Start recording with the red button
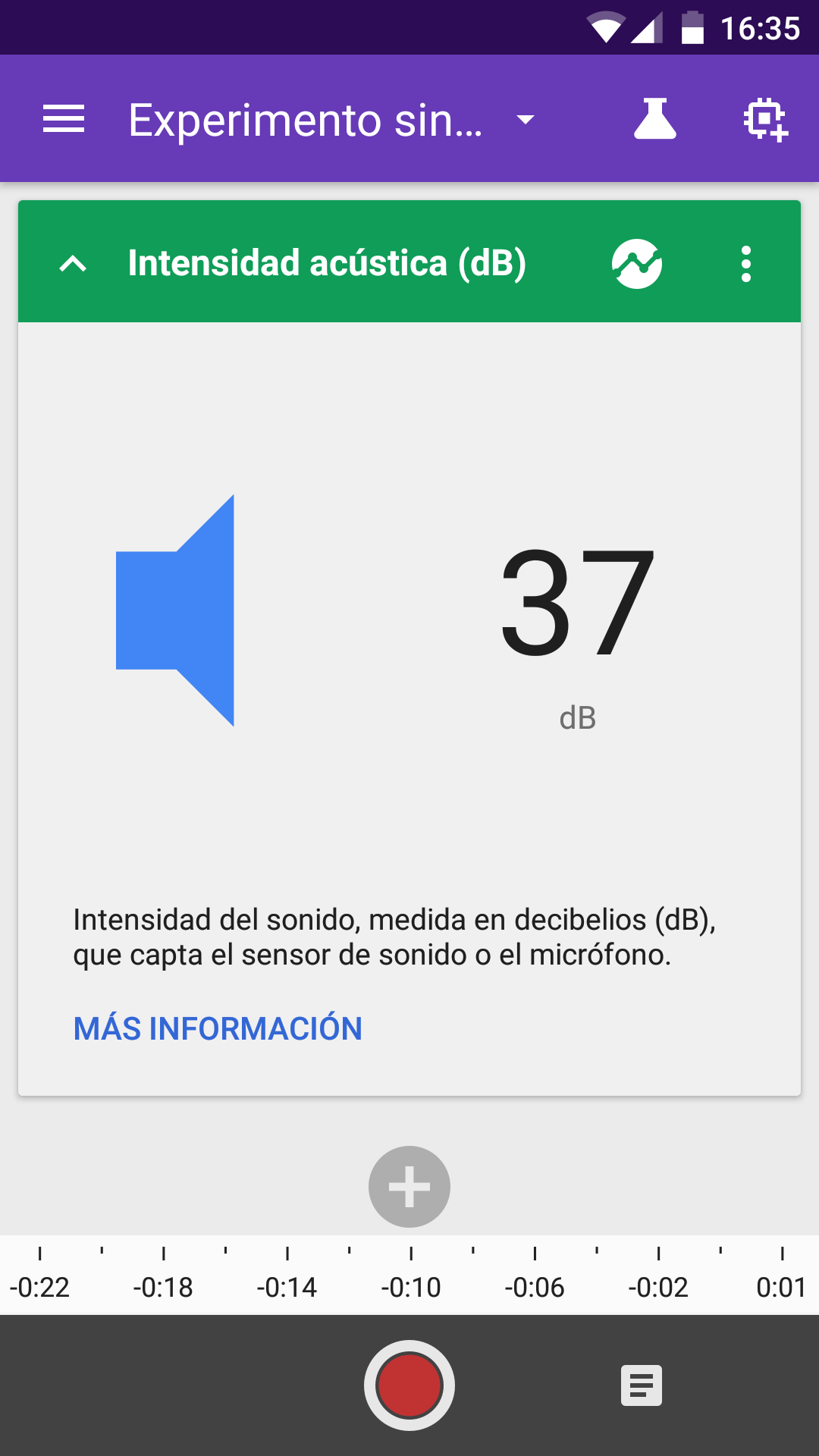The height and width of the screenshot is (1456, 819). point(409,1385)
